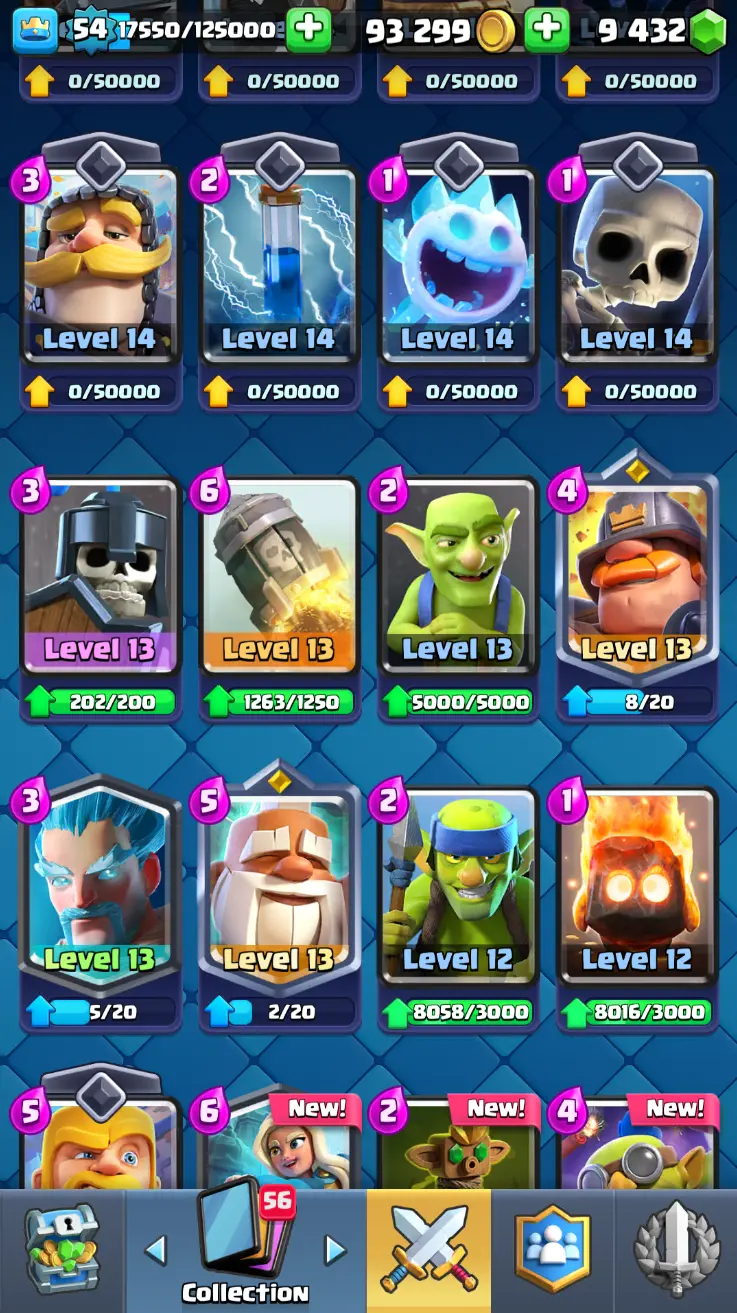Open the Royal Ghost card
The height and width of the screenshot is (1313, 737).
point(100,265)
